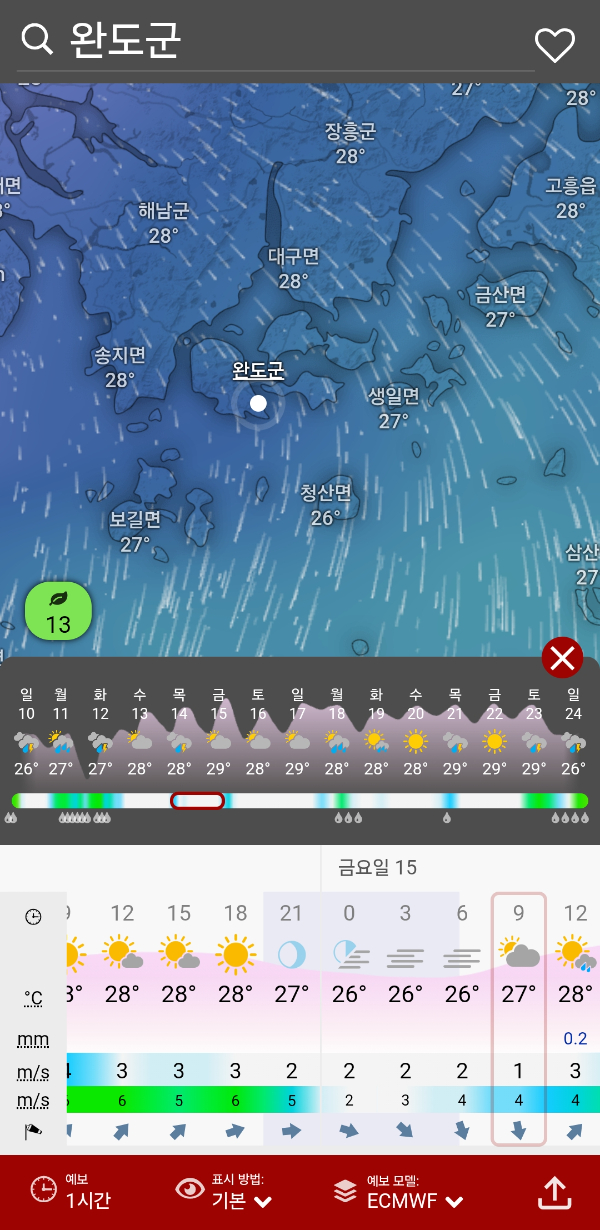
Task: Tap the 완도군 search field
Action: (270, 40)
